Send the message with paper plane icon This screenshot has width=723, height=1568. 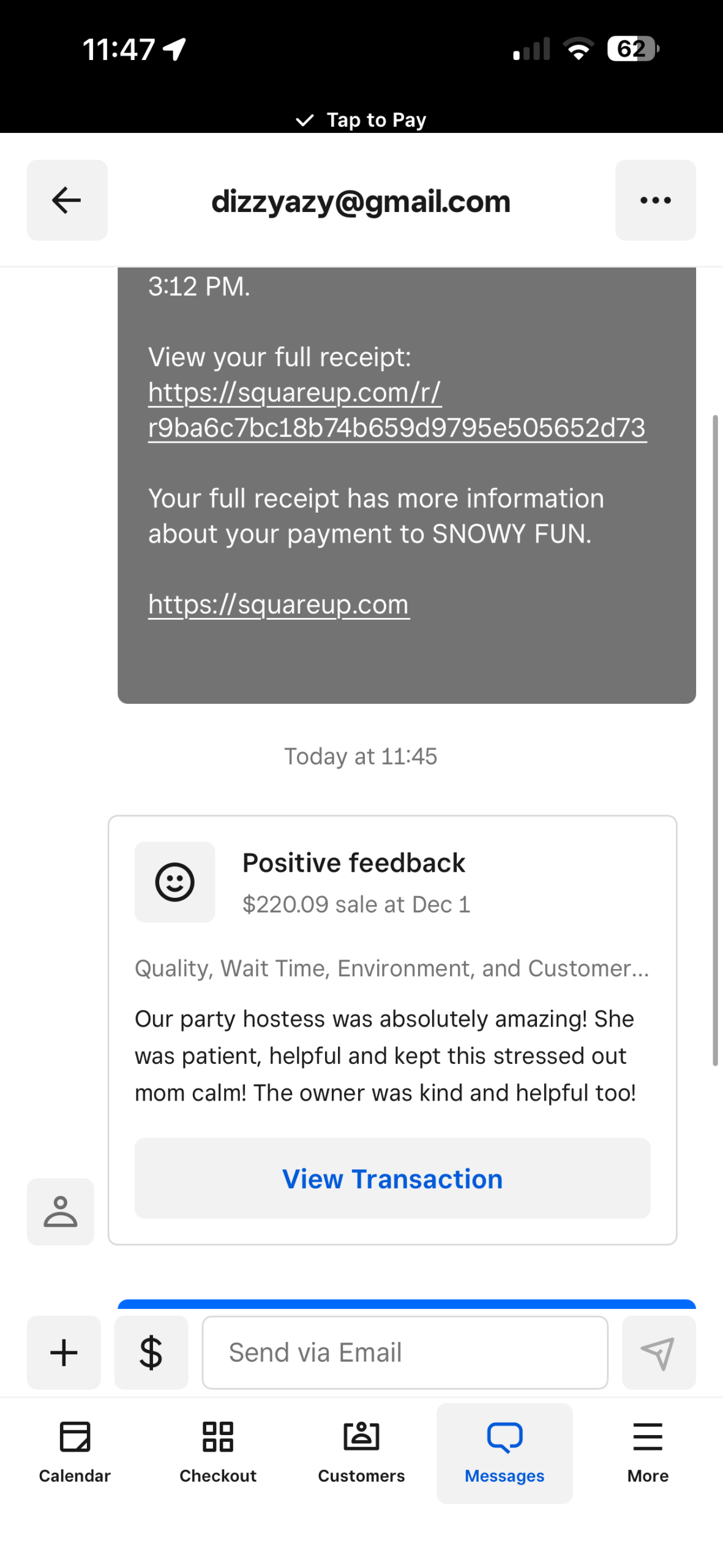(x=658, y=1352)
